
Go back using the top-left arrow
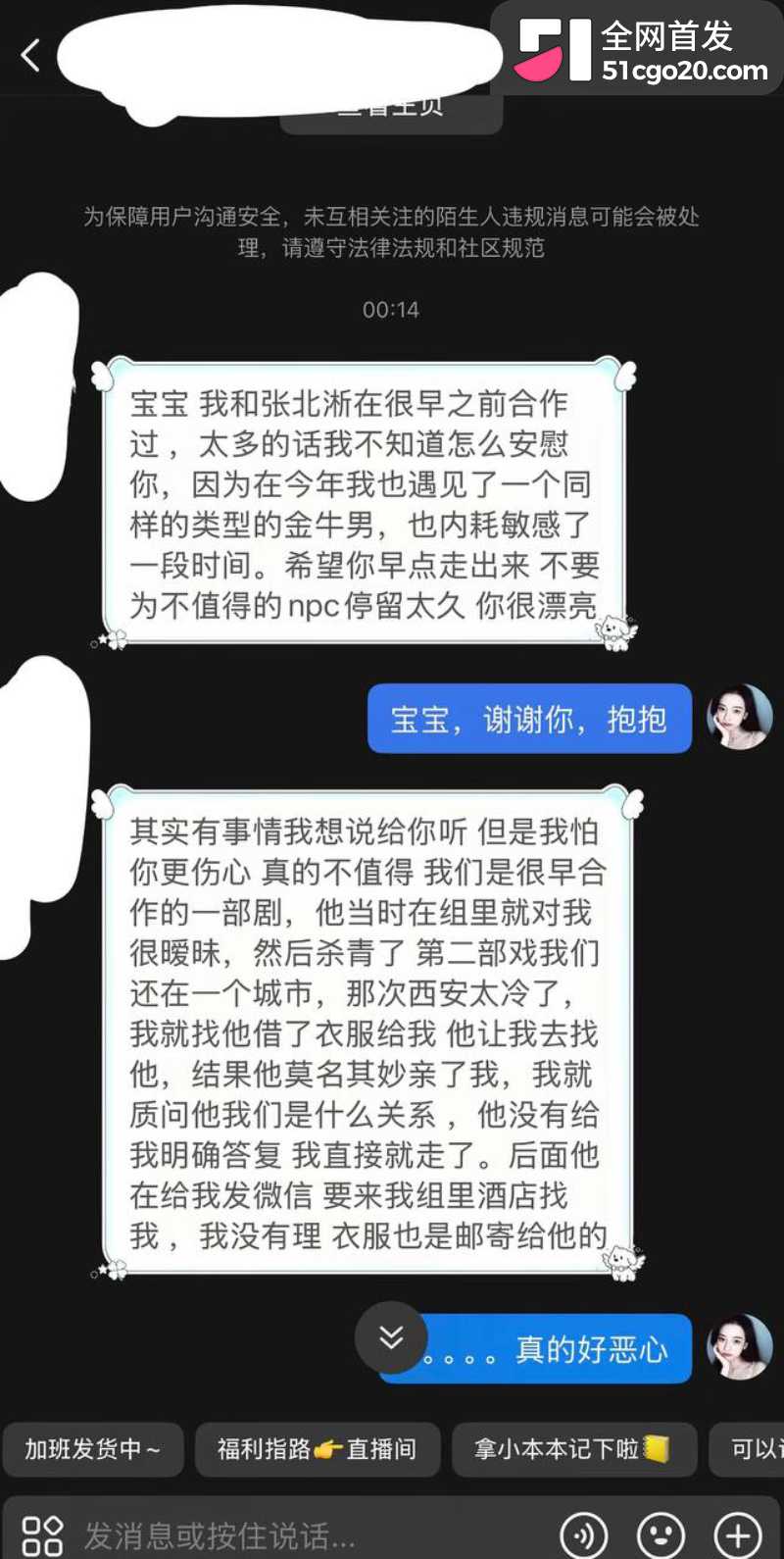pos(30,56)
